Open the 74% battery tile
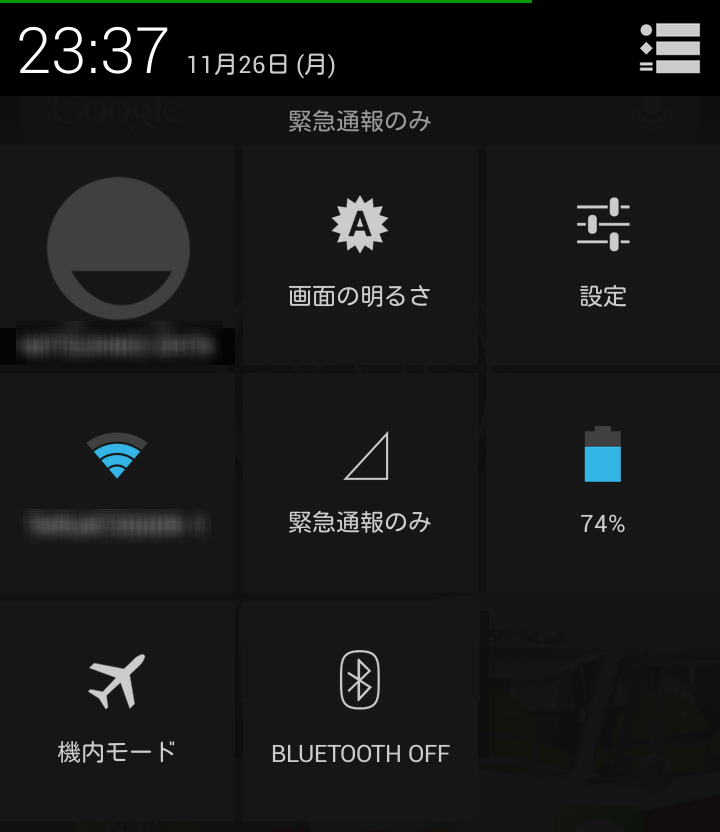720x832 pixels. point(603,482)
